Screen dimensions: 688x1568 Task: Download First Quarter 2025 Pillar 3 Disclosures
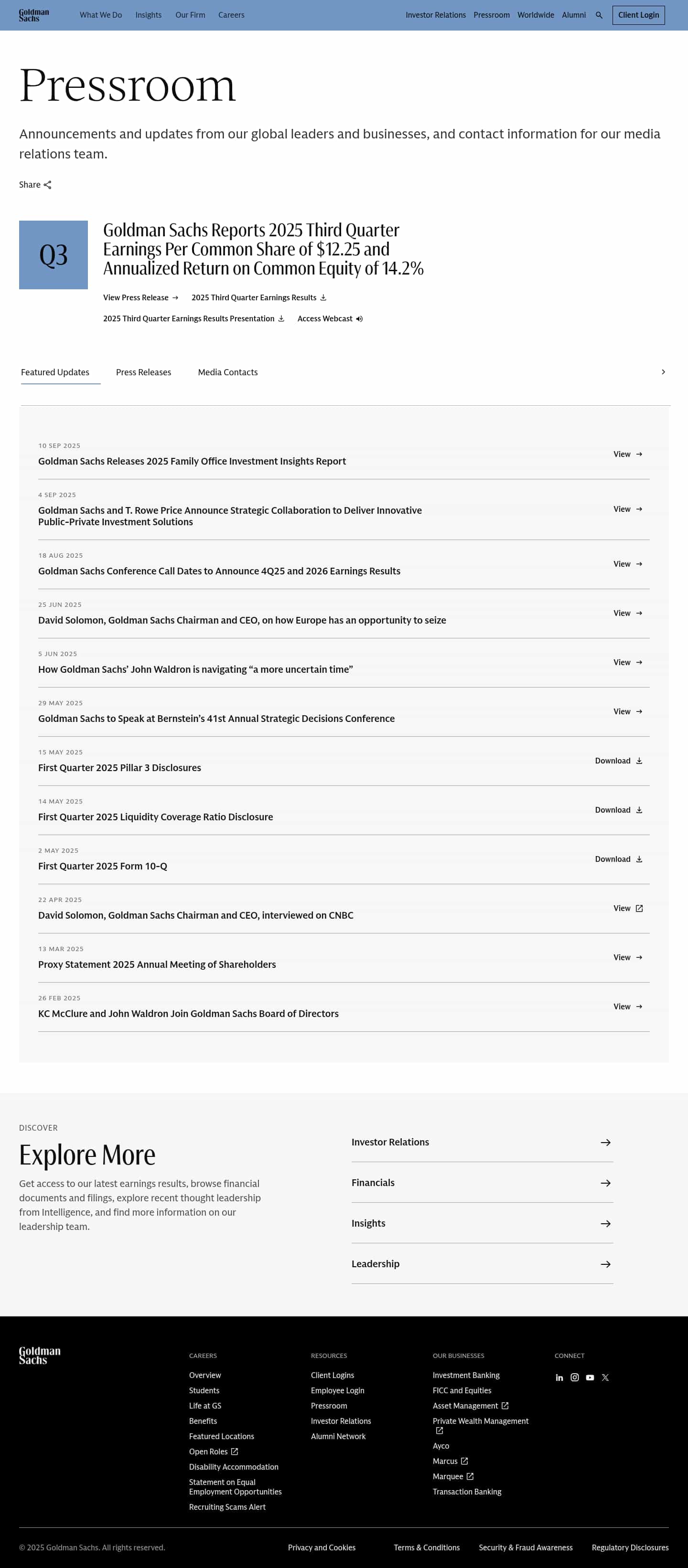tap(618, 761)
